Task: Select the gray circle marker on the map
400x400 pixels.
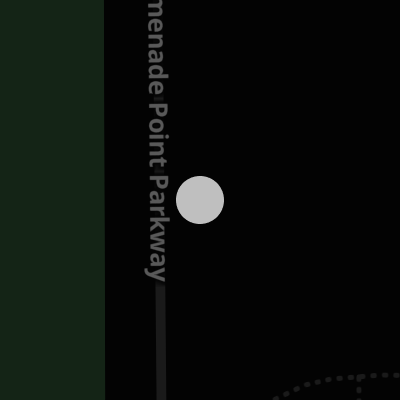Action: (200, 200)
